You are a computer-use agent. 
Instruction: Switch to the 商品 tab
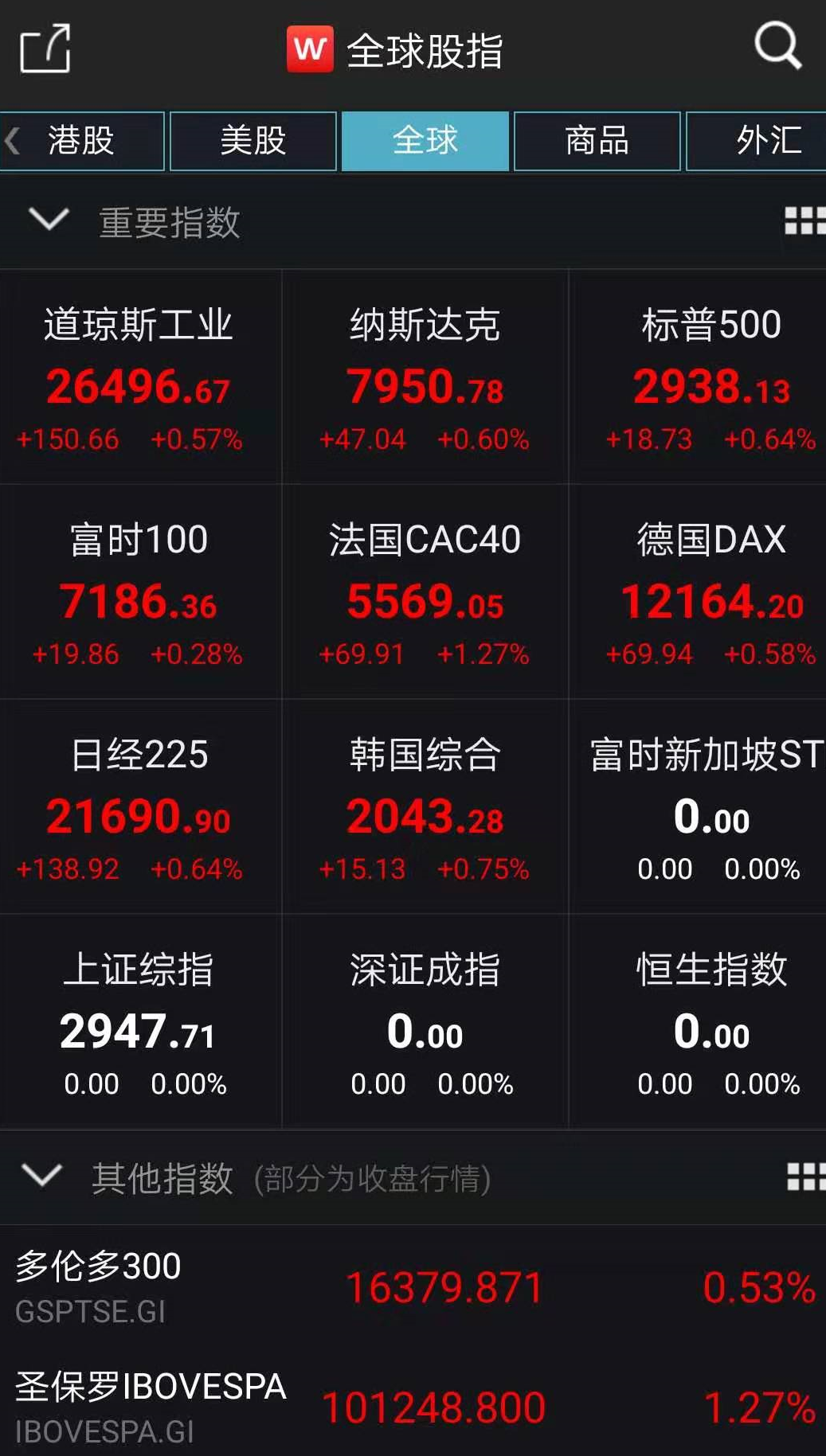(x=597, y=141)
